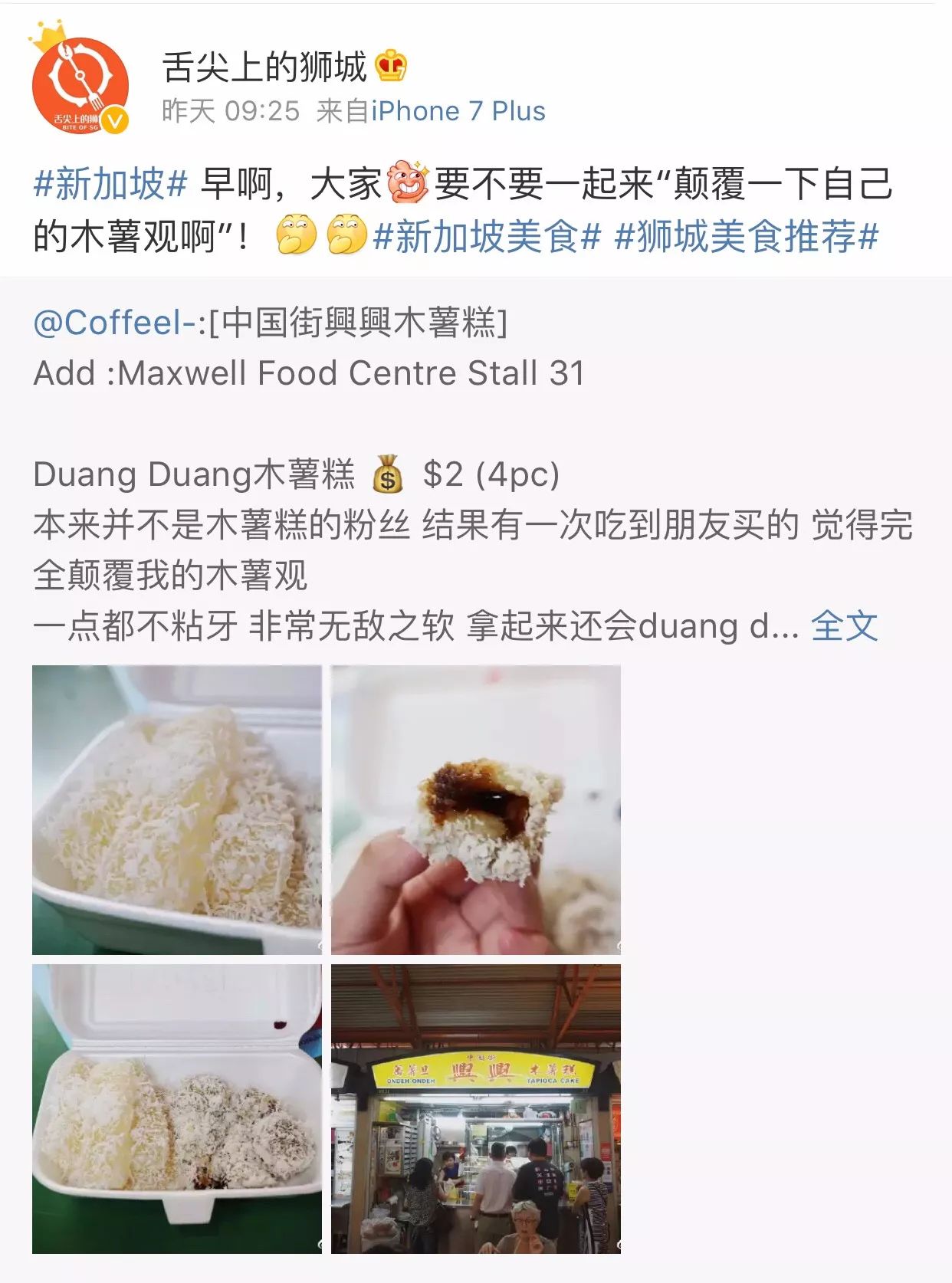Screen dimensions: 952x1283
Task: Open the @Coffeel- user mention
Action: [x=115, y=323]
